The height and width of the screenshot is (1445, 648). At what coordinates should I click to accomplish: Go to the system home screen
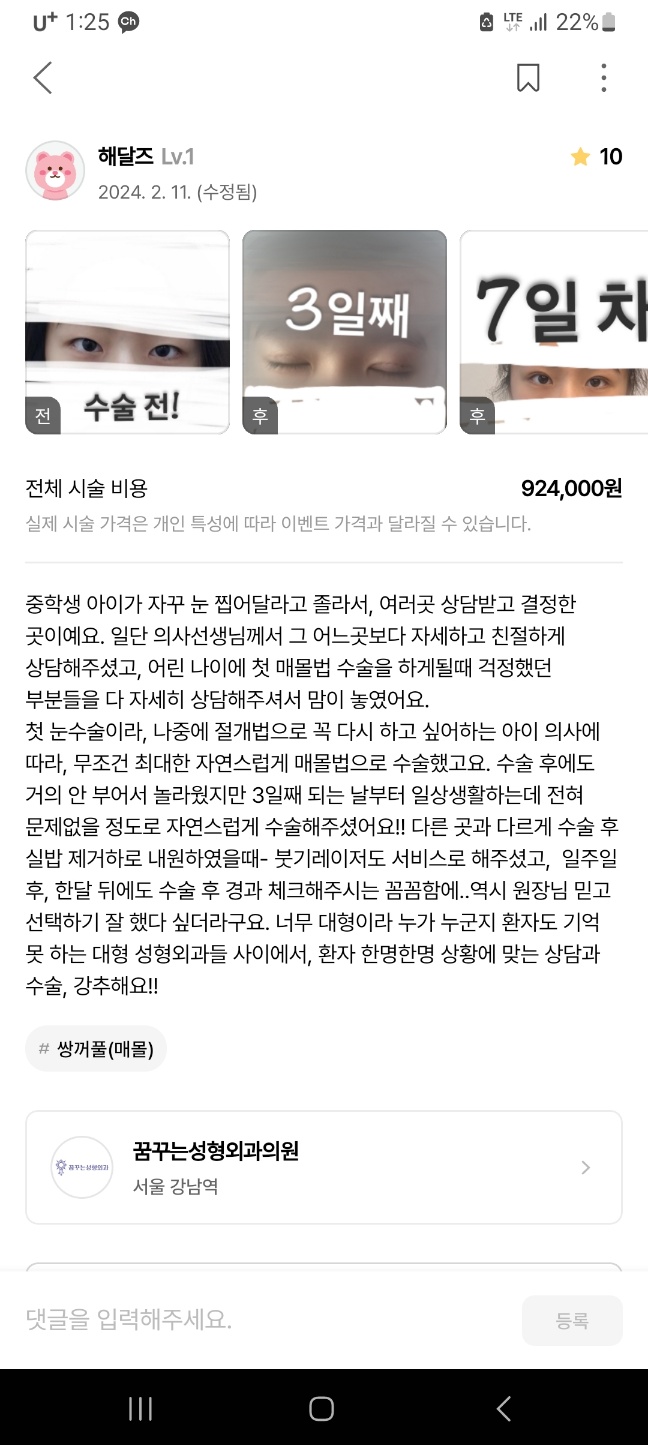click(x=321, y=1408)
